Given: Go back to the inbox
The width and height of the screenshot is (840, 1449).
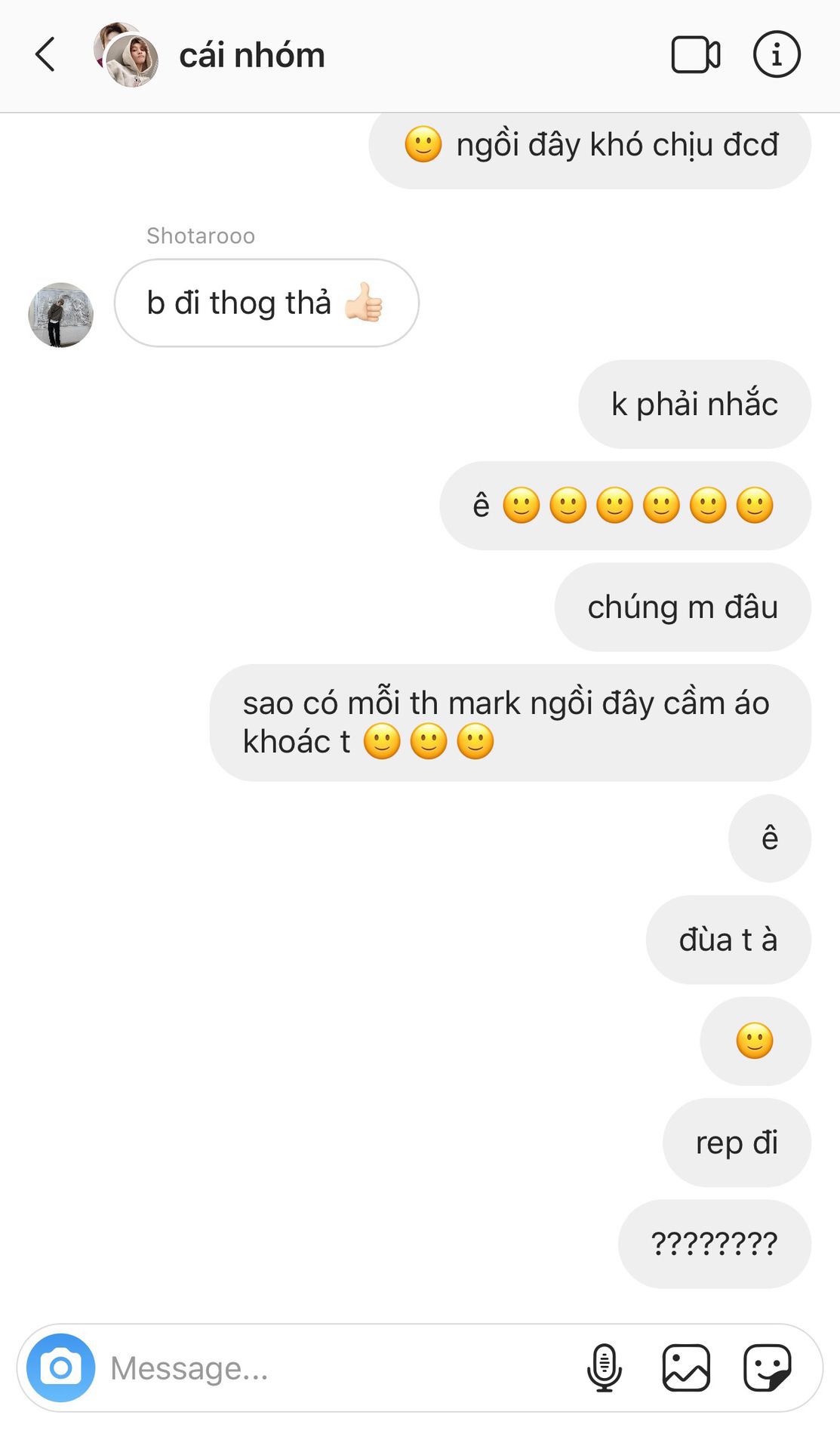Looking at the screenshot, I should 45,55.
